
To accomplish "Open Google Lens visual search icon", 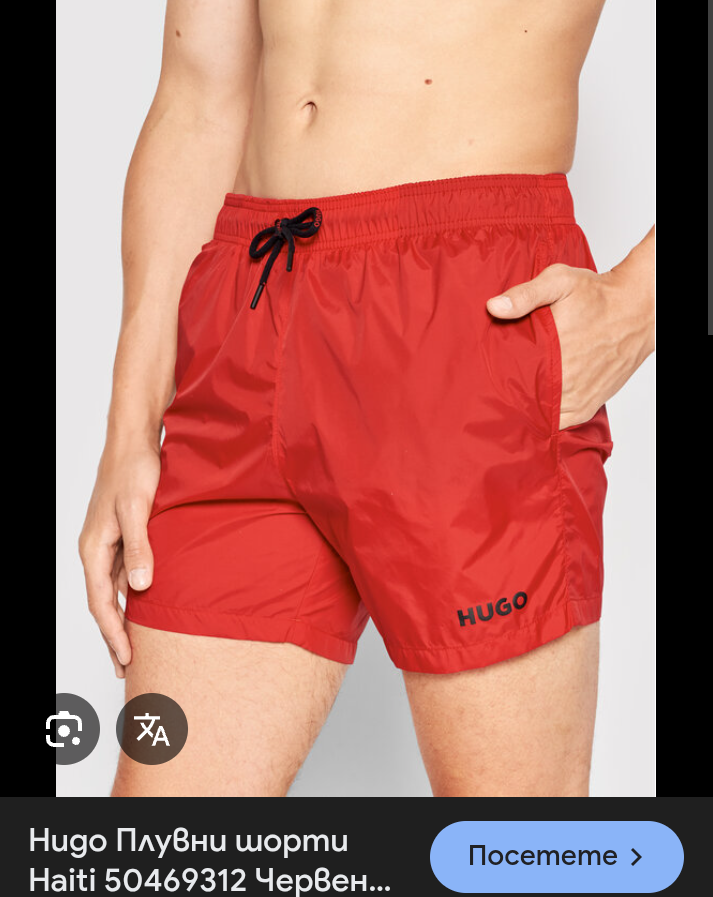I will tap(65, 729).
